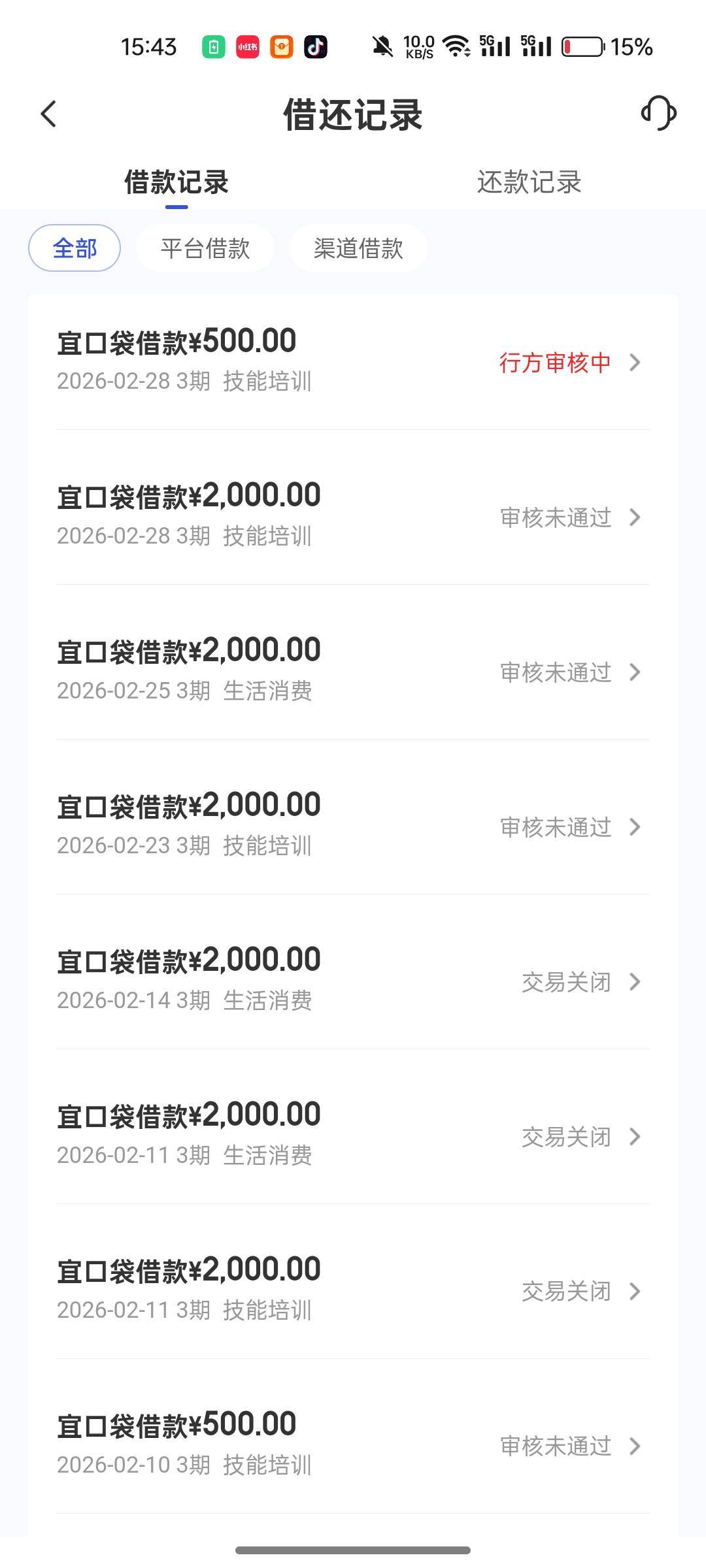Open the 2026-02-11 技能培训 loan record

pos(353,1290)
